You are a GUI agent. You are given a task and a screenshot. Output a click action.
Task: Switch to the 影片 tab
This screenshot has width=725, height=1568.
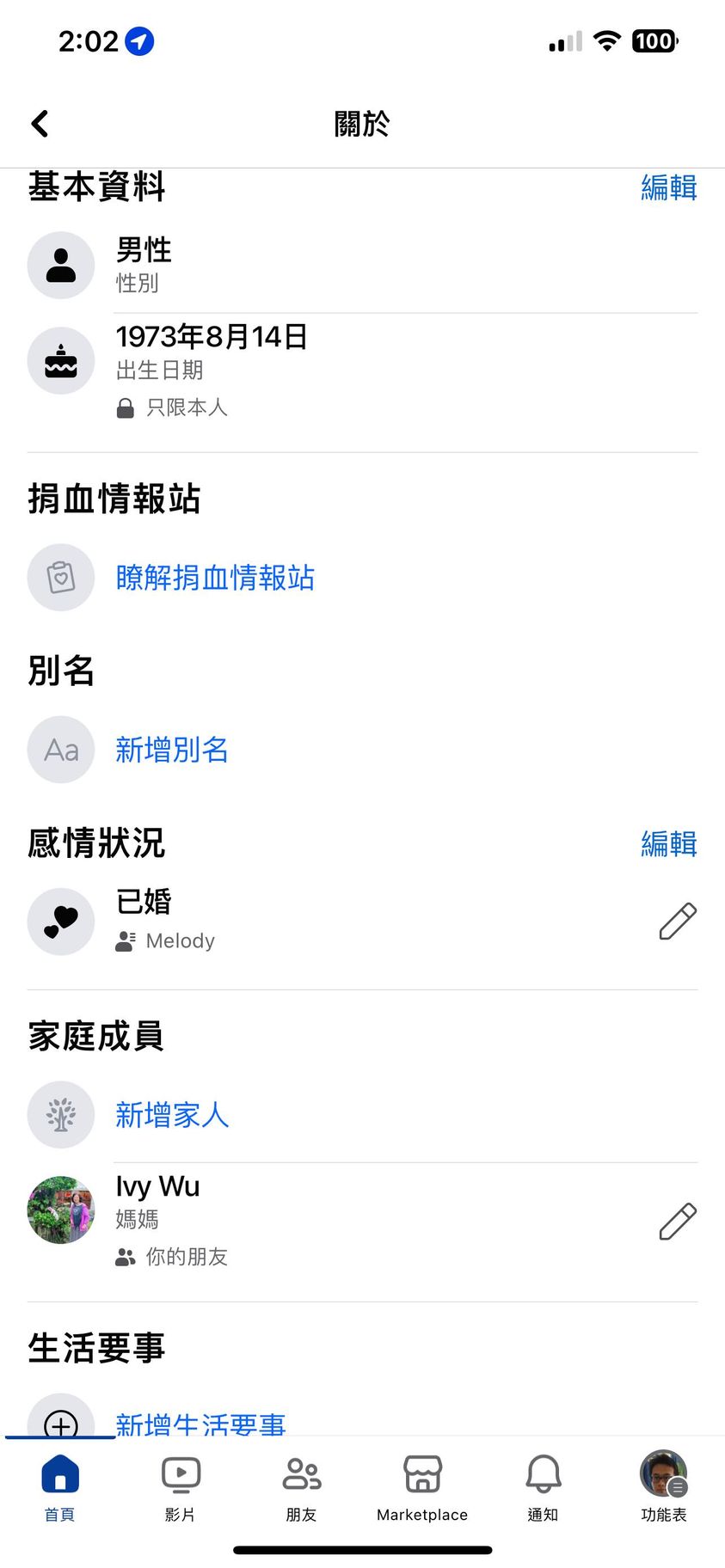pyautogui.click(x=181, y=1489)
